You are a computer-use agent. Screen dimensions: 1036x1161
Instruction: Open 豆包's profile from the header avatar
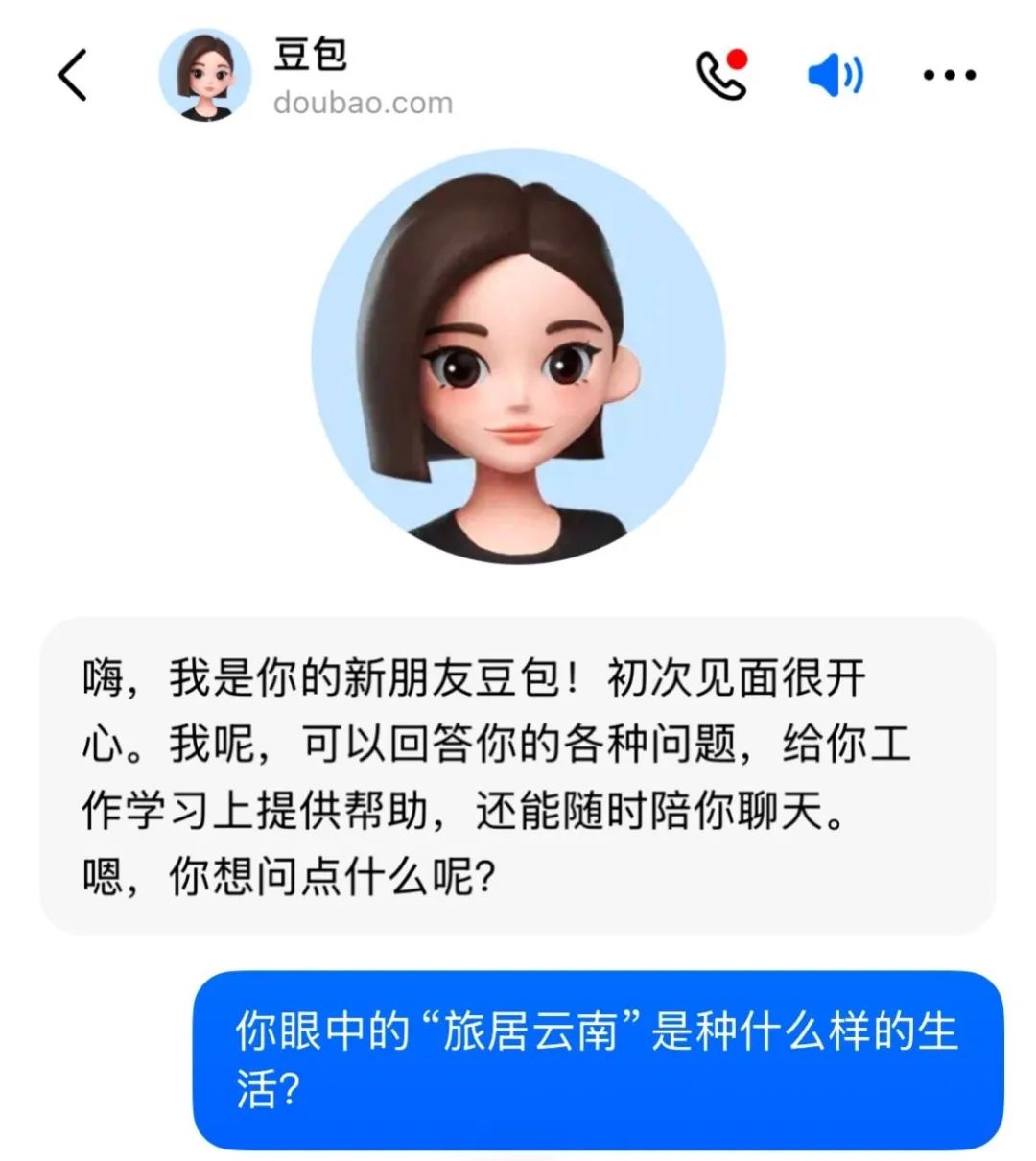[x=204, y=75]
